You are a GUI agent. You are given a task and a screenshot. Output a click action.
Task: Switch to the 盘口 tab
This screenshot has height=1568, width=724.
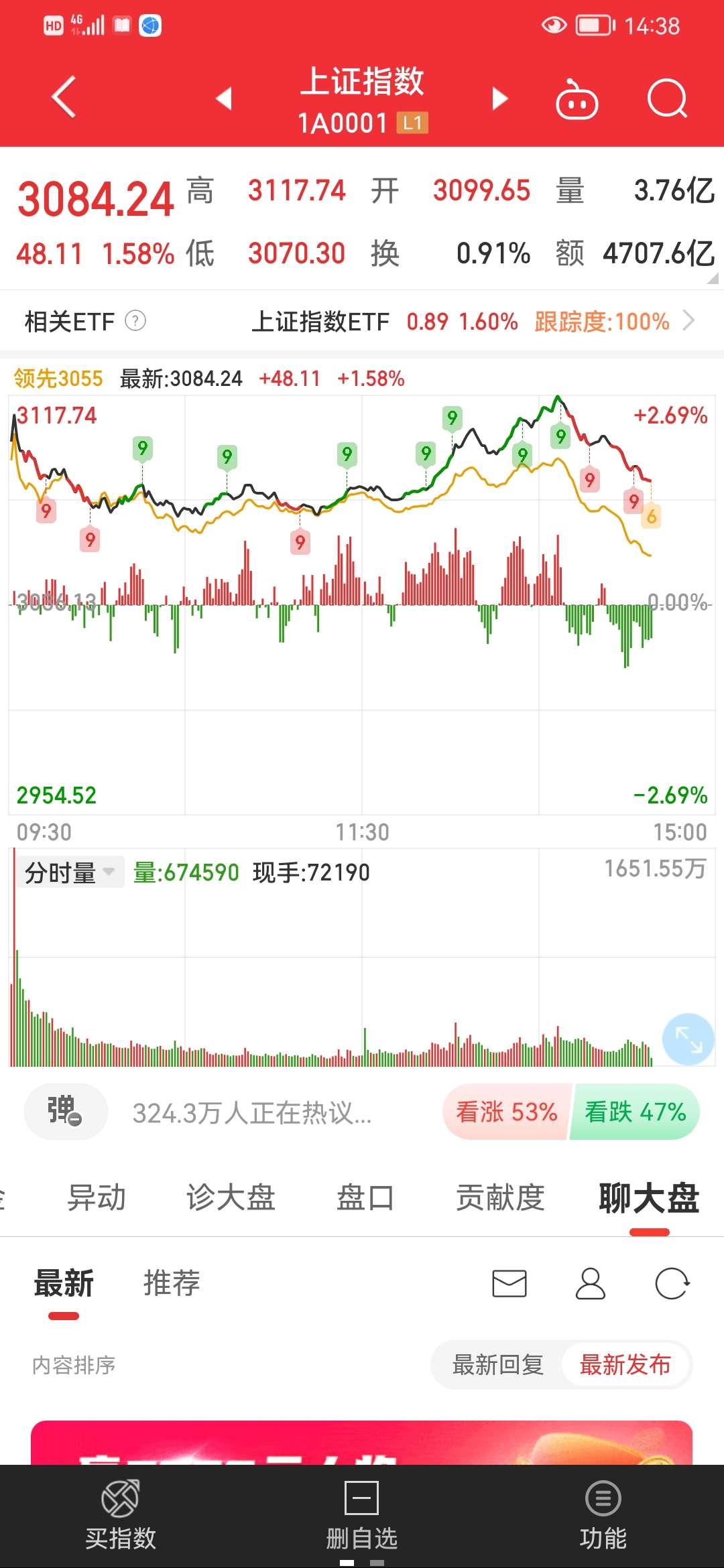coord(365,1197)
